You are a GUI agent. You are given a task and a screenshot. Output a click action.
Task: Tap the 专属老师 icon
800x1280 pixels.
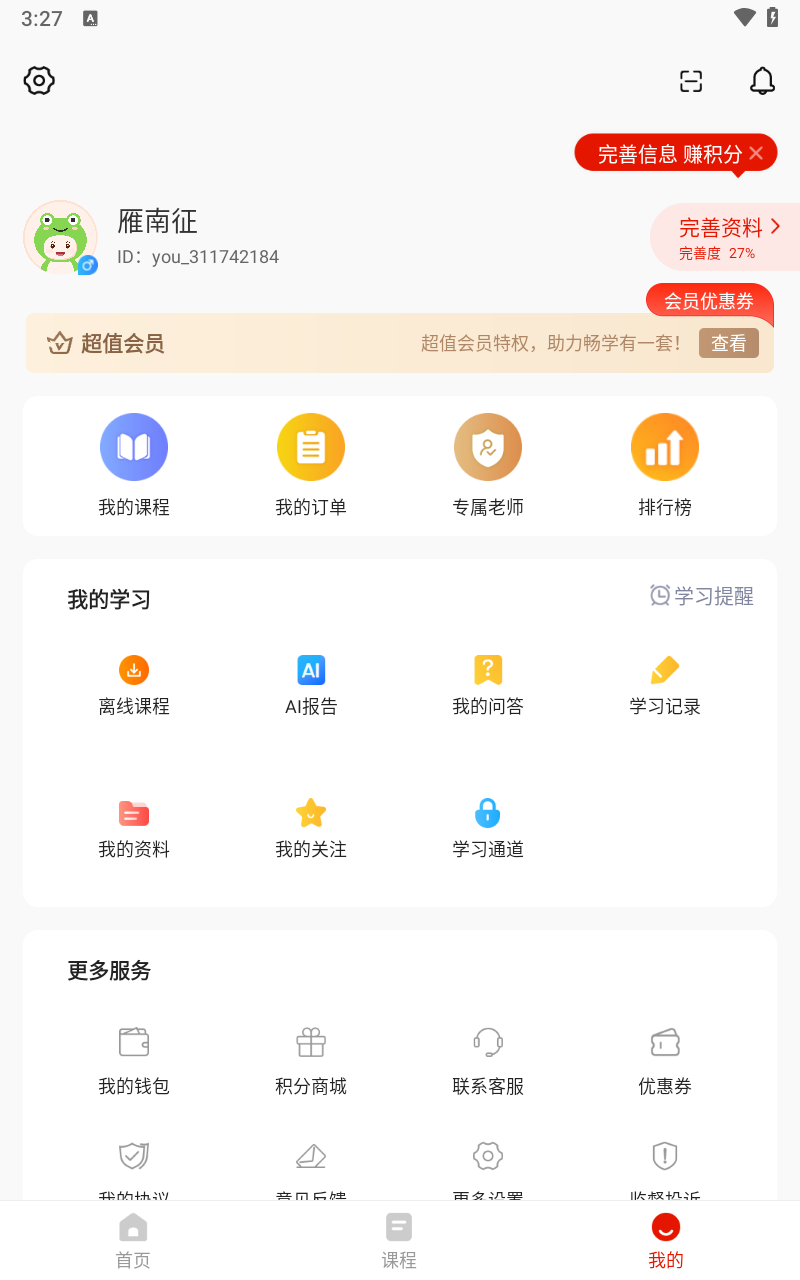pos(488,447)
